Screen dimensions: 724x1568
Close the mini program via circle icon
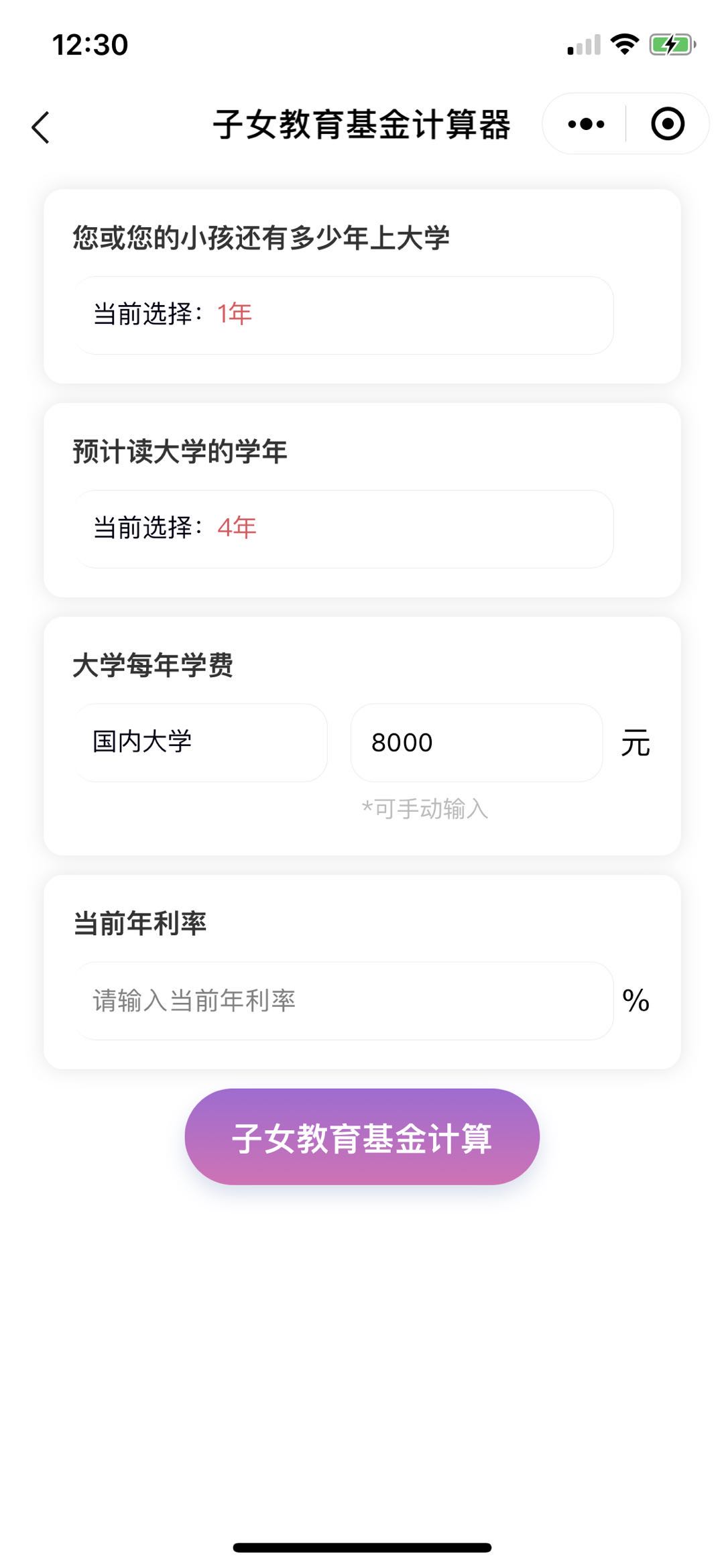pyautogui.click(x=668, y=124)
